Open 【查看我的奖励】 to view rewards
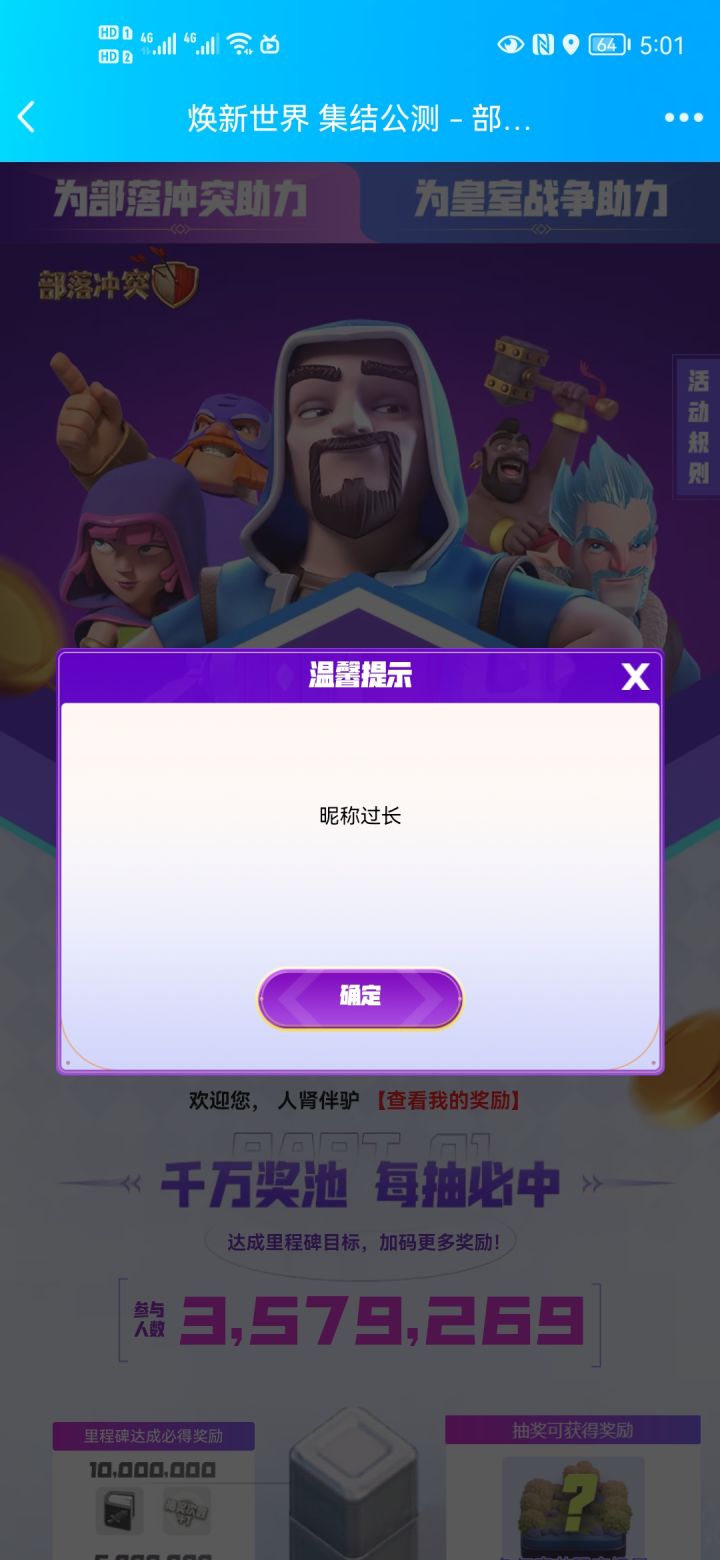Screen dimensions: 720x1560 (455, 1099)
